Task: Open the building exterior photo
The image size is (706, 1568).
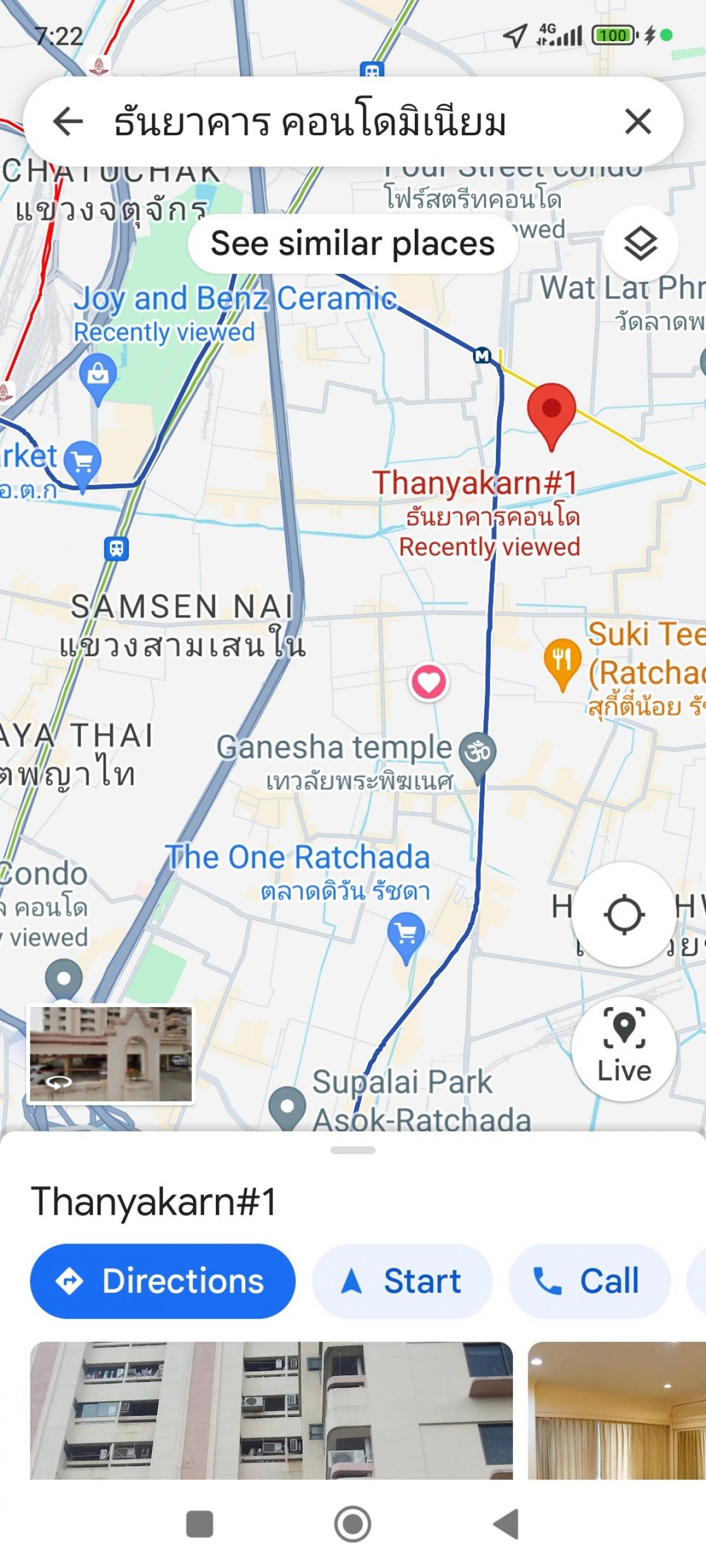Action: [272, 1410]
